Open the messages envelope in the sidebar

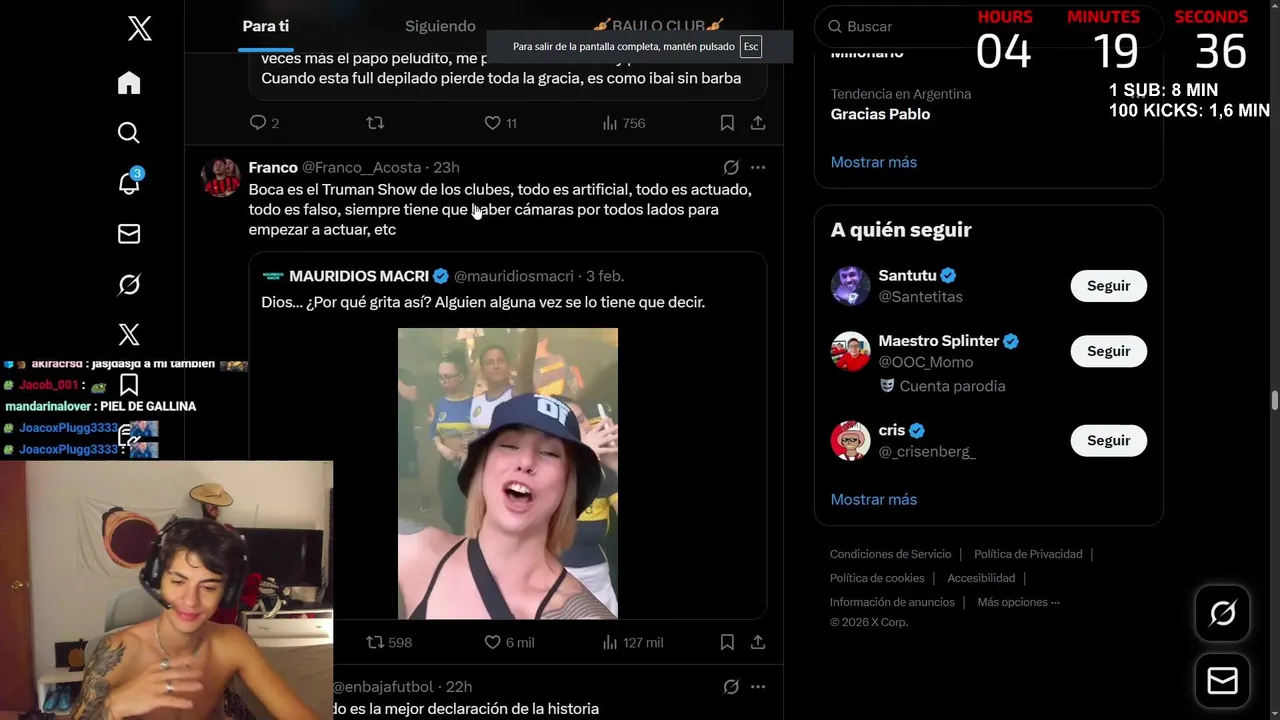(129, 234)
